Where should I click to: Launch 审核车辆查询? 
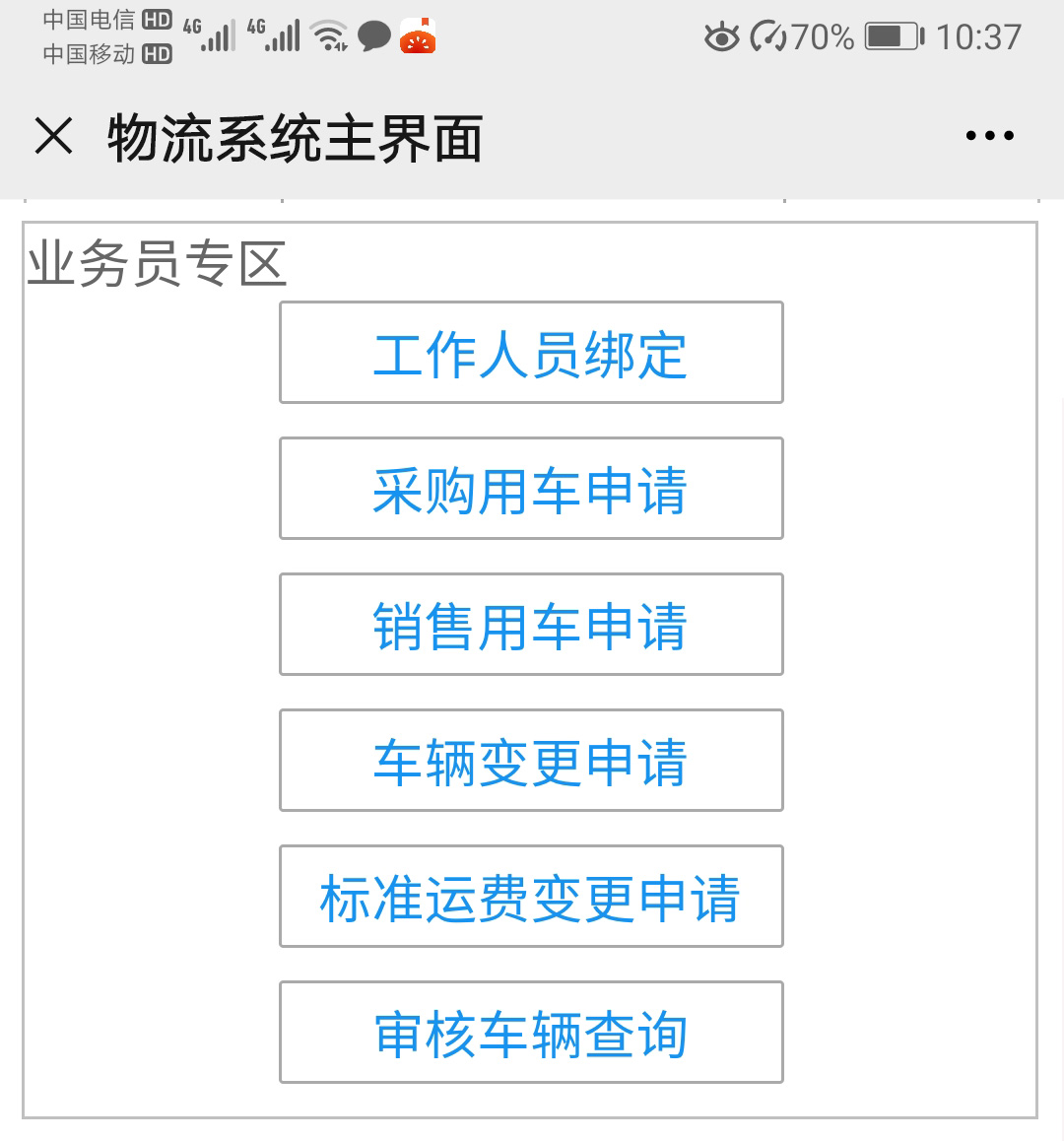[x=531, y=1033]
